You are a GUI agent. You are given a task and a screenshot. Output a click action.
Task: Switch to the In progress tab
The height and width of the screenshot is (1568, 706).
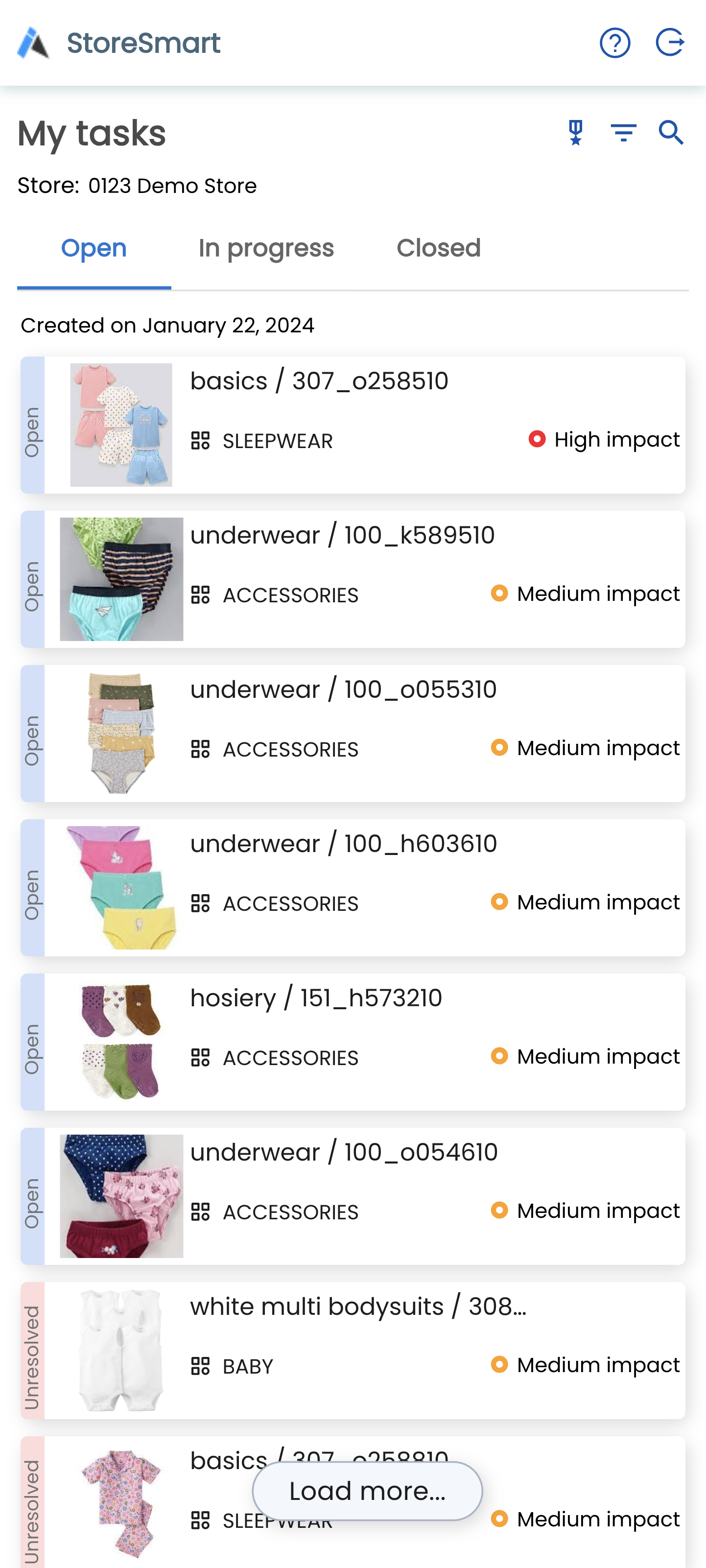coord(266,248)
